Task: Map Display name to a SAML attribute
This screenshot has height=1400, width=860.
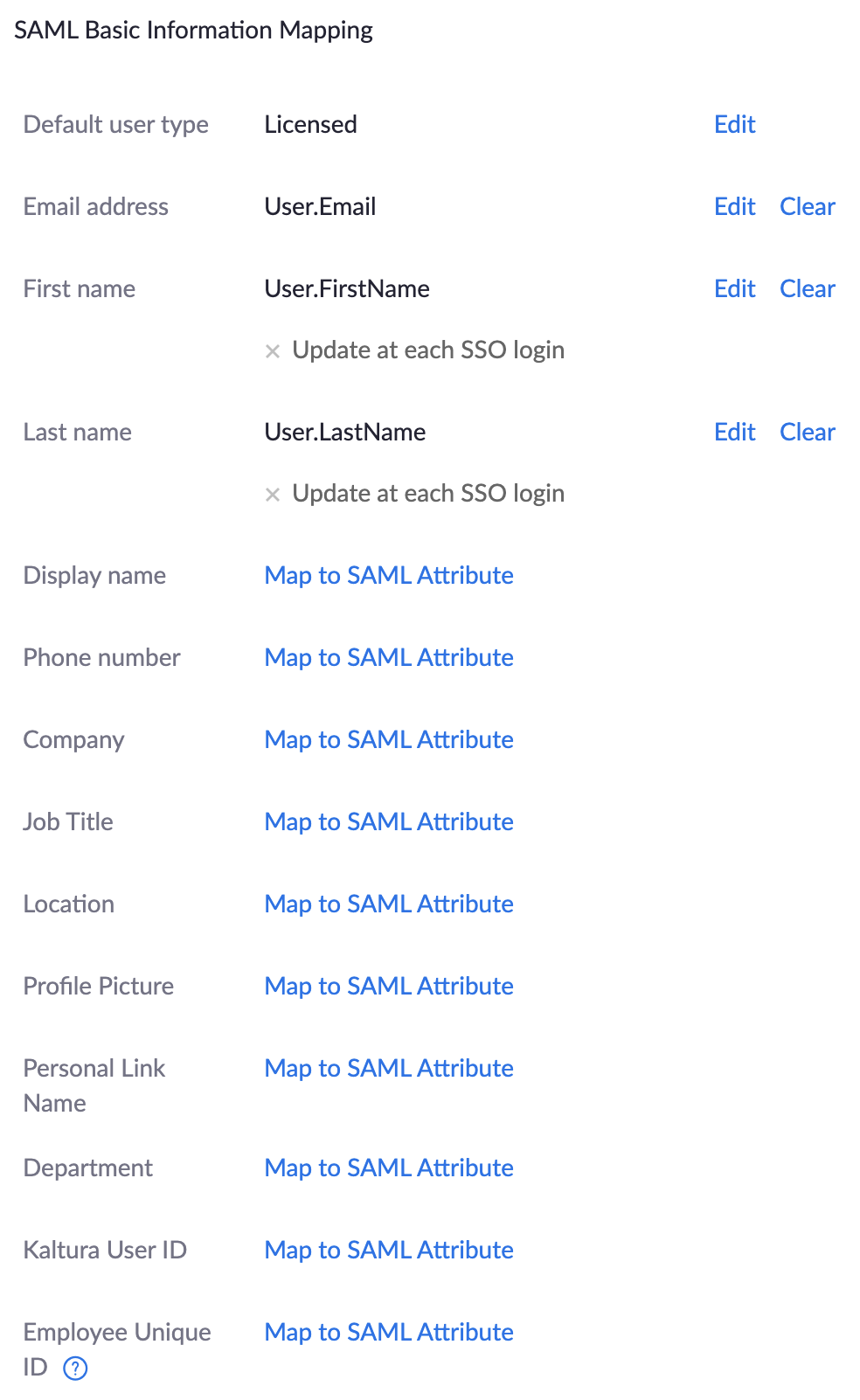Action: pyautogui.click(x=388, y=575)
